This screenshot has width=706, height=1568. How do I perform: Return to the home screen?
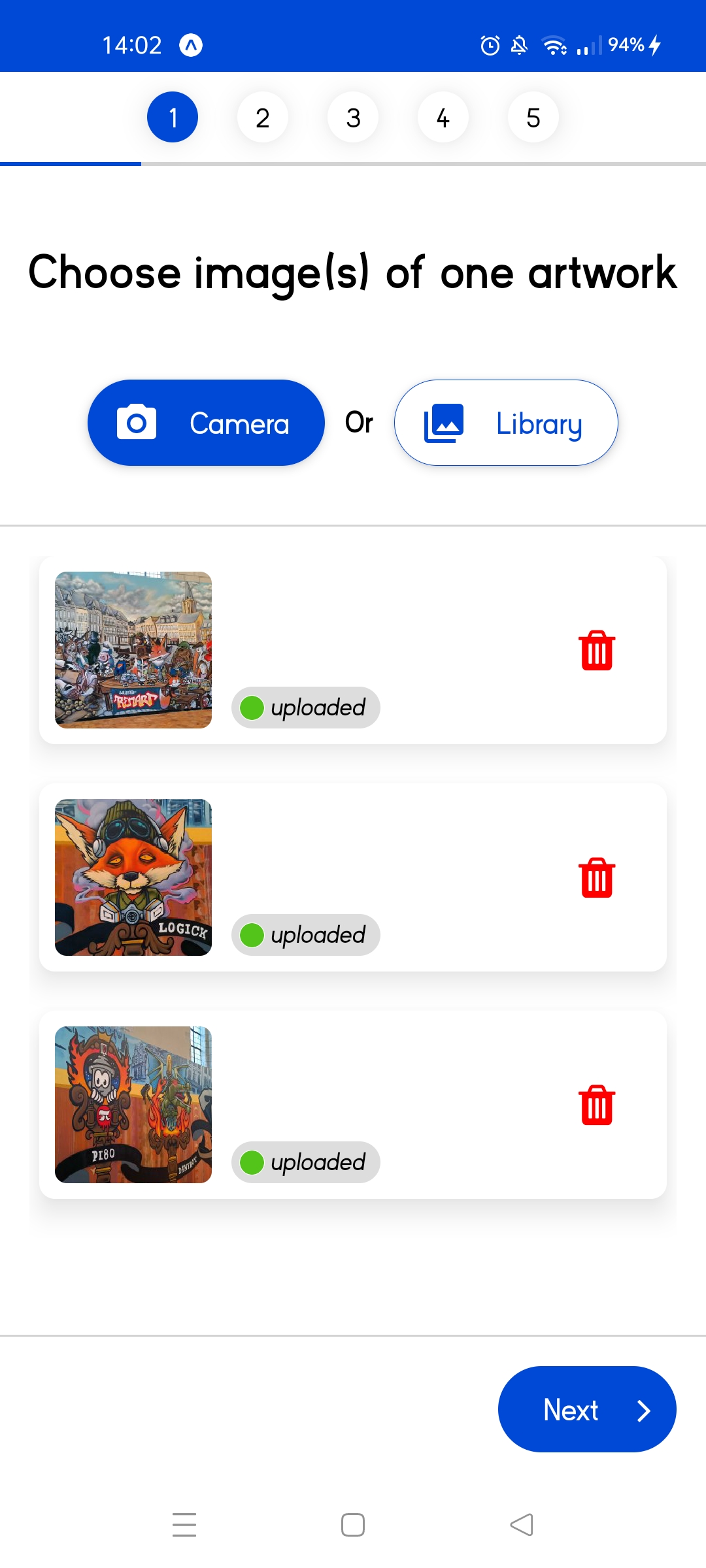click(353, 1525)
